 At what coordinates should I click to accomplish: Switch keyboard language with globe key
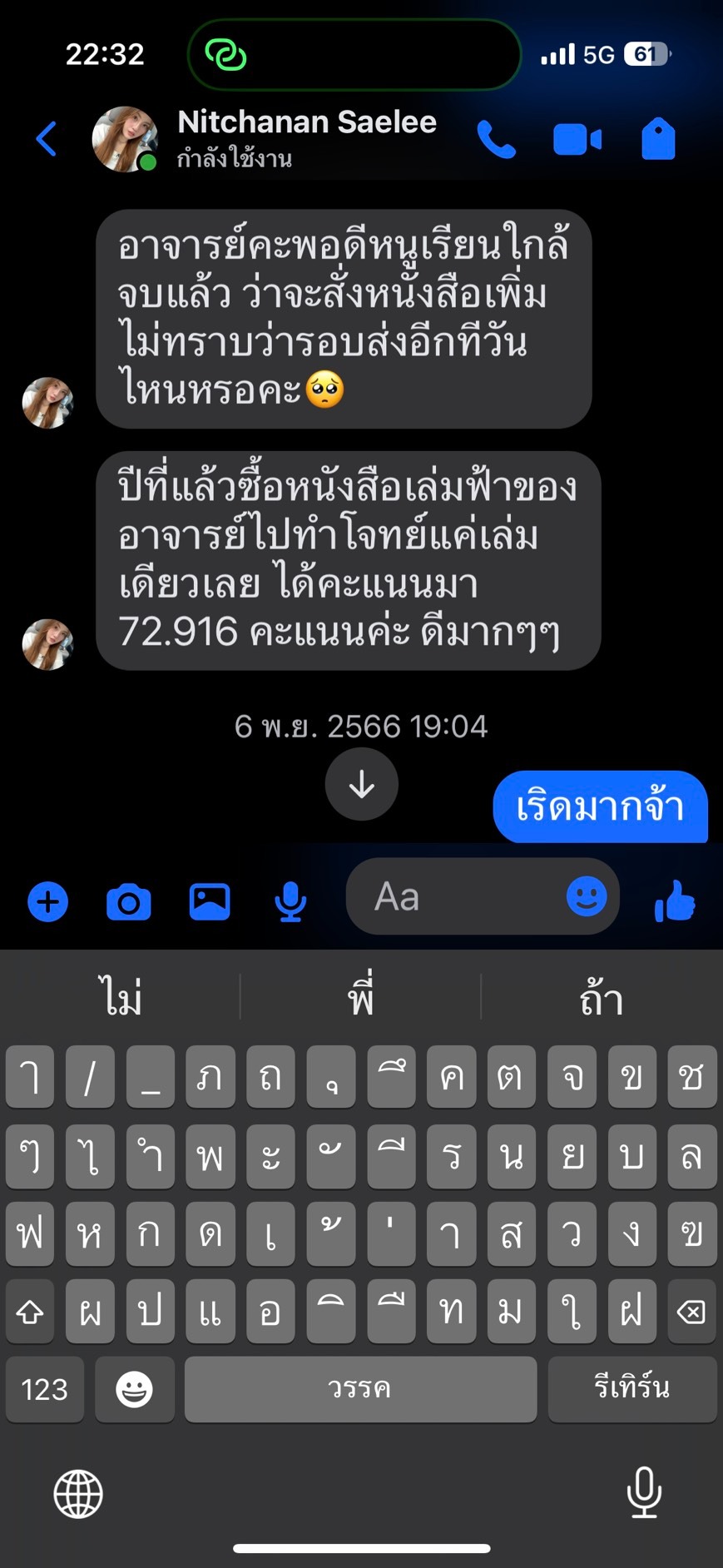[78, 1493]
